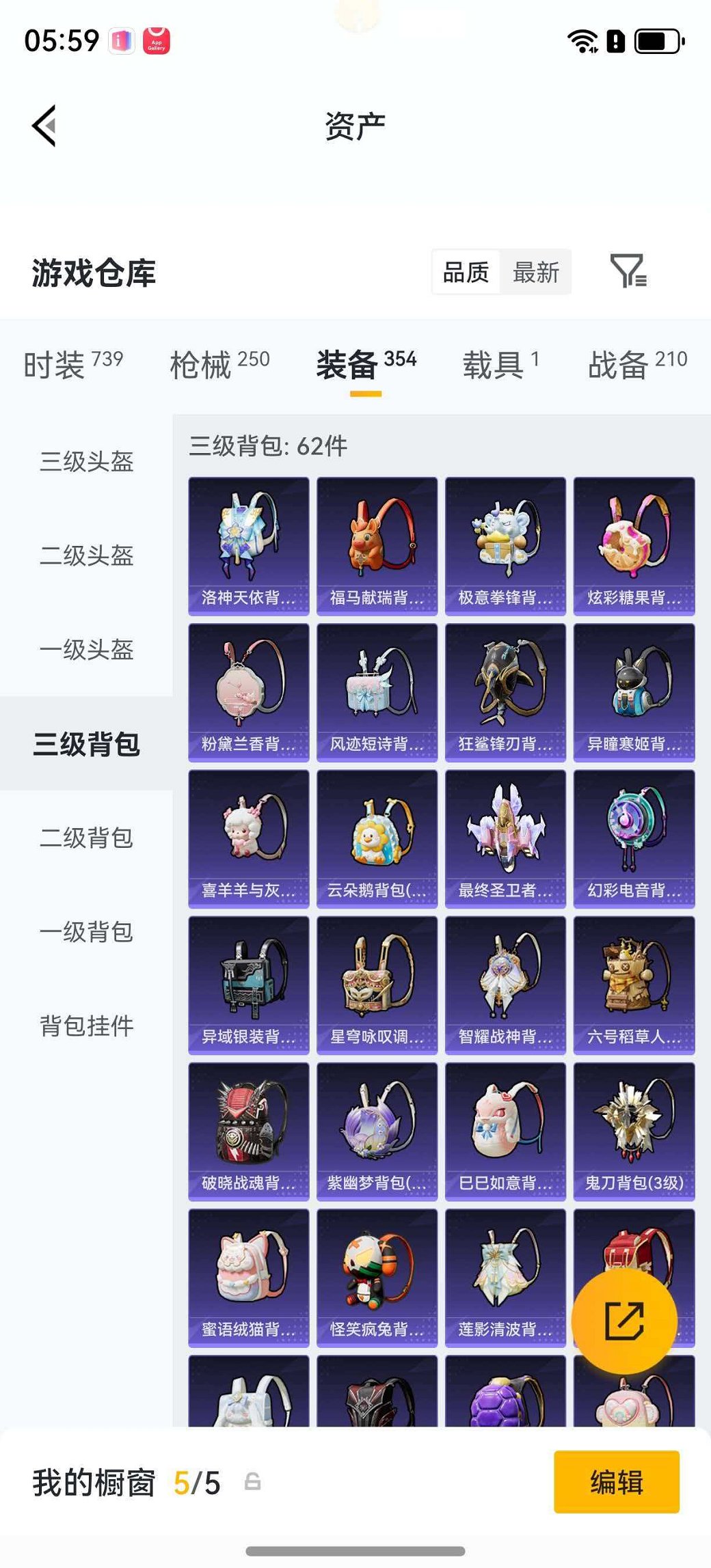Switch sorting to 最新
This screenshot has width=711, height=1568.
coord(537,272)
